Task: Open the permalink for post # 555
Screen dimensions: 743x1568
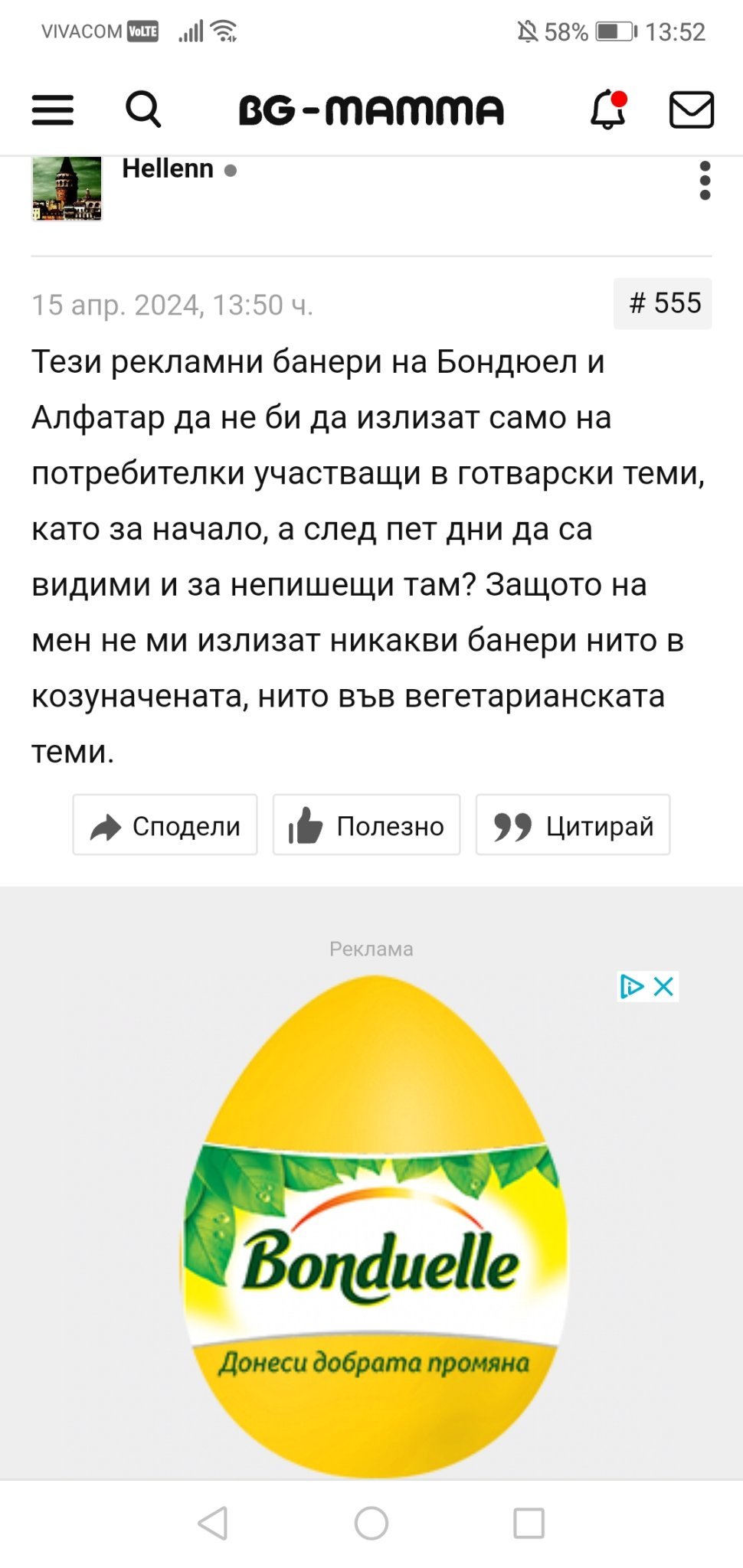Action: 663,304
